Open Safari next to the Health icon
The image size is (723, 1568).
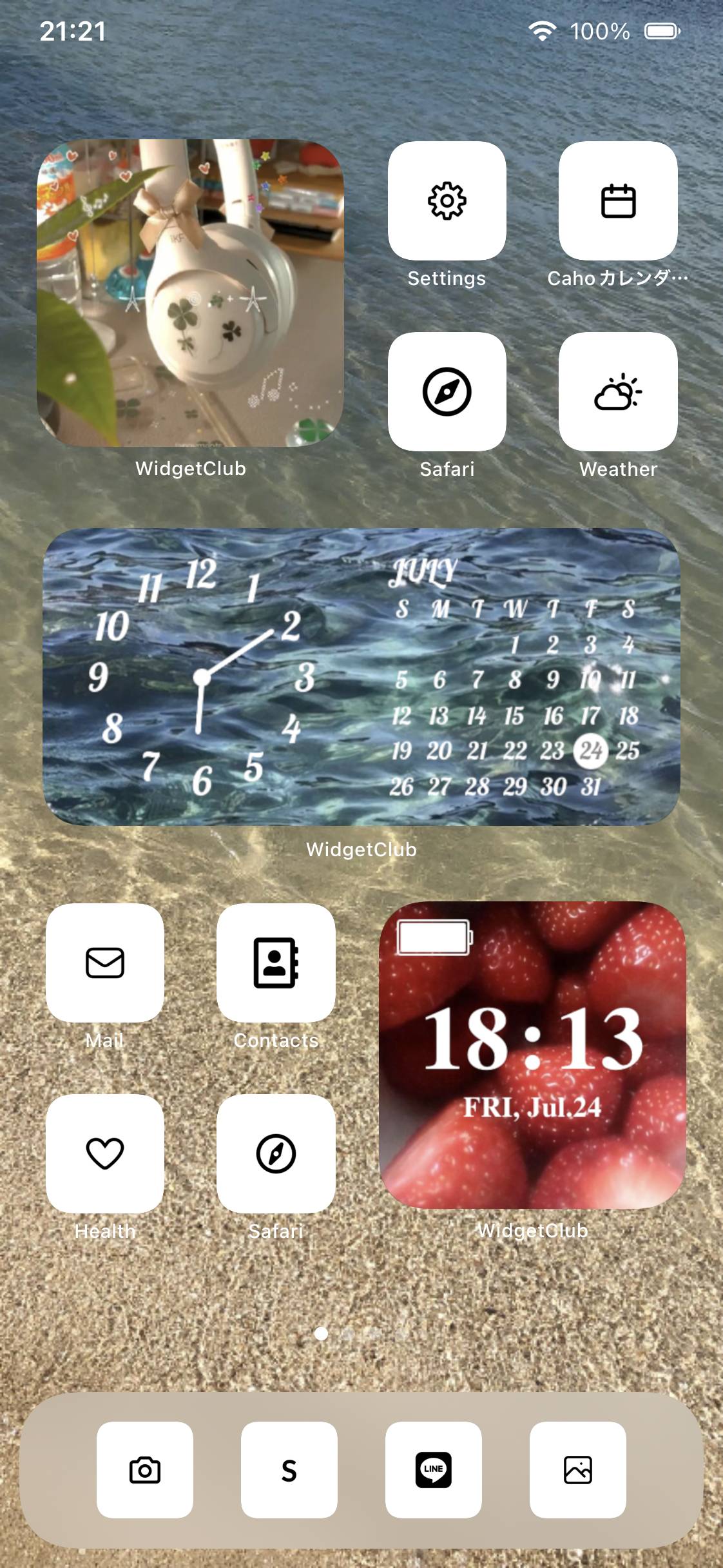click(276, 1153)
